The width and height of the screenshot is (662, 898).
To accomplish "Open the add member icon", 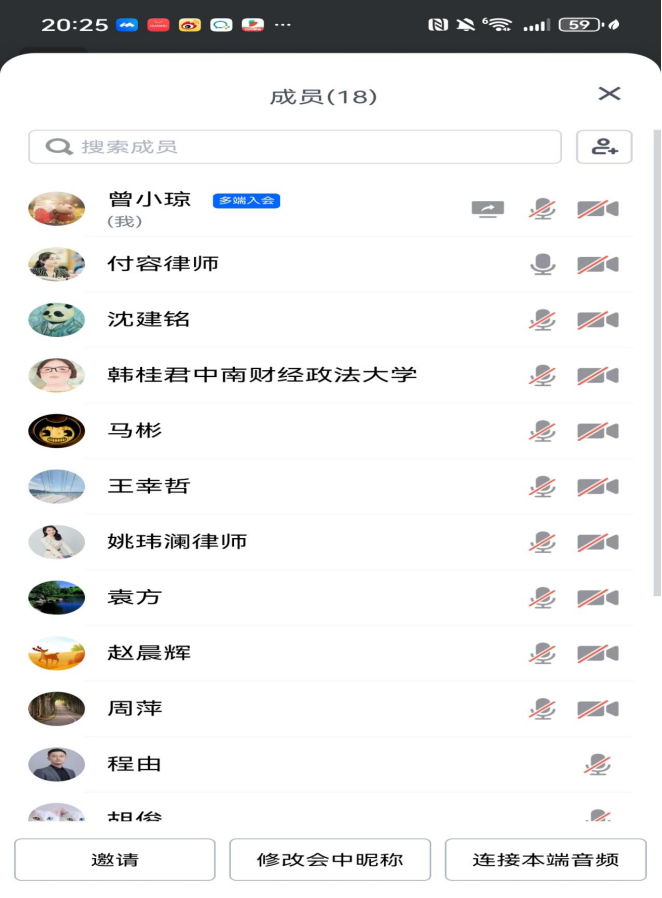I will pyautogui.click(x=604, y=147).
